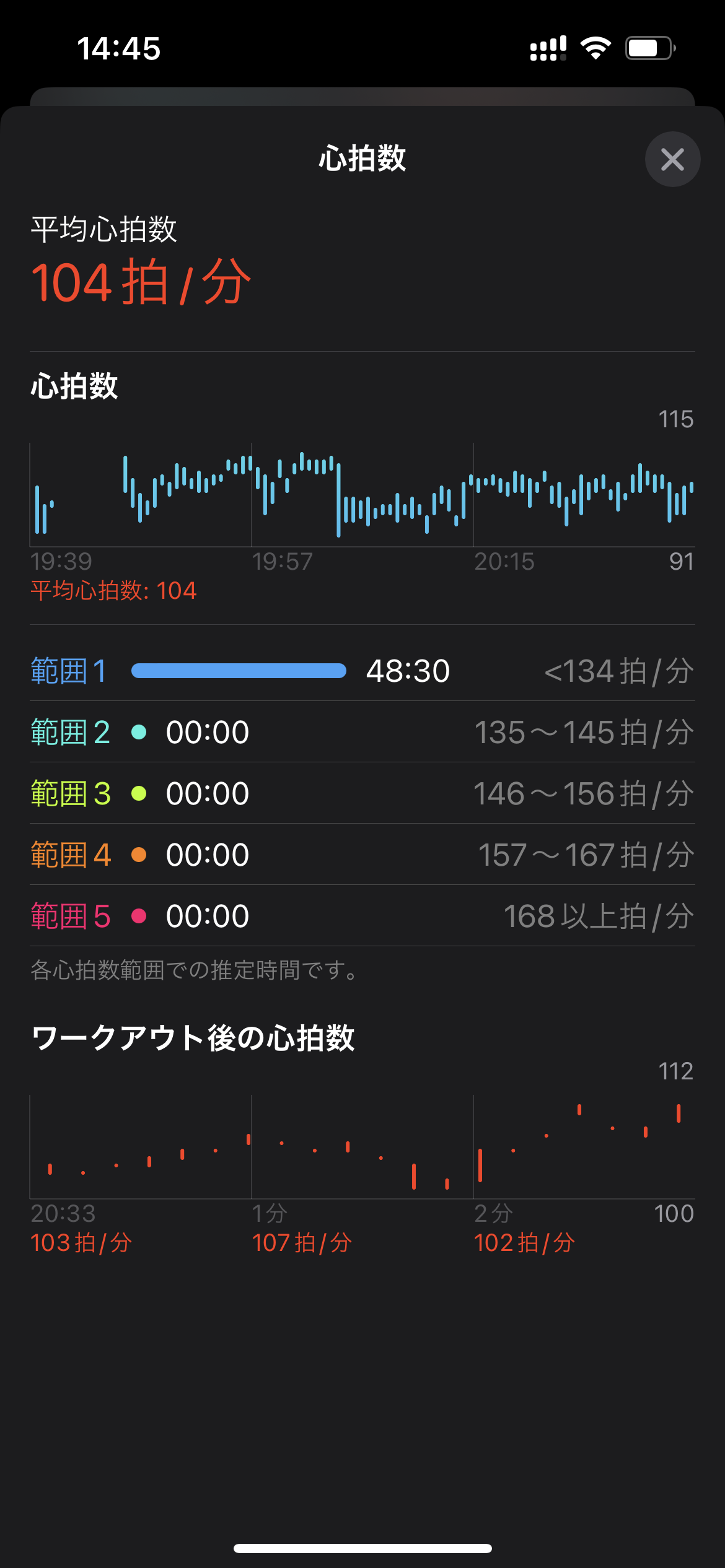Close the 心拍数 detail sheet

click(672, 159)
